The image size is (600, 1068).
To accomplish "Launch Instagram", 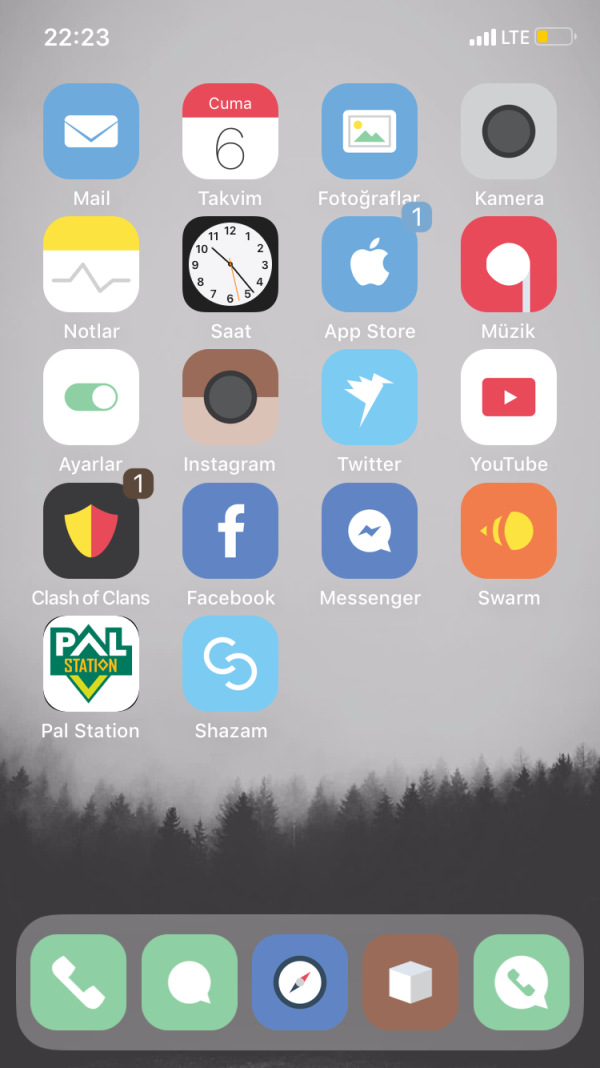I will click(230, 397).
